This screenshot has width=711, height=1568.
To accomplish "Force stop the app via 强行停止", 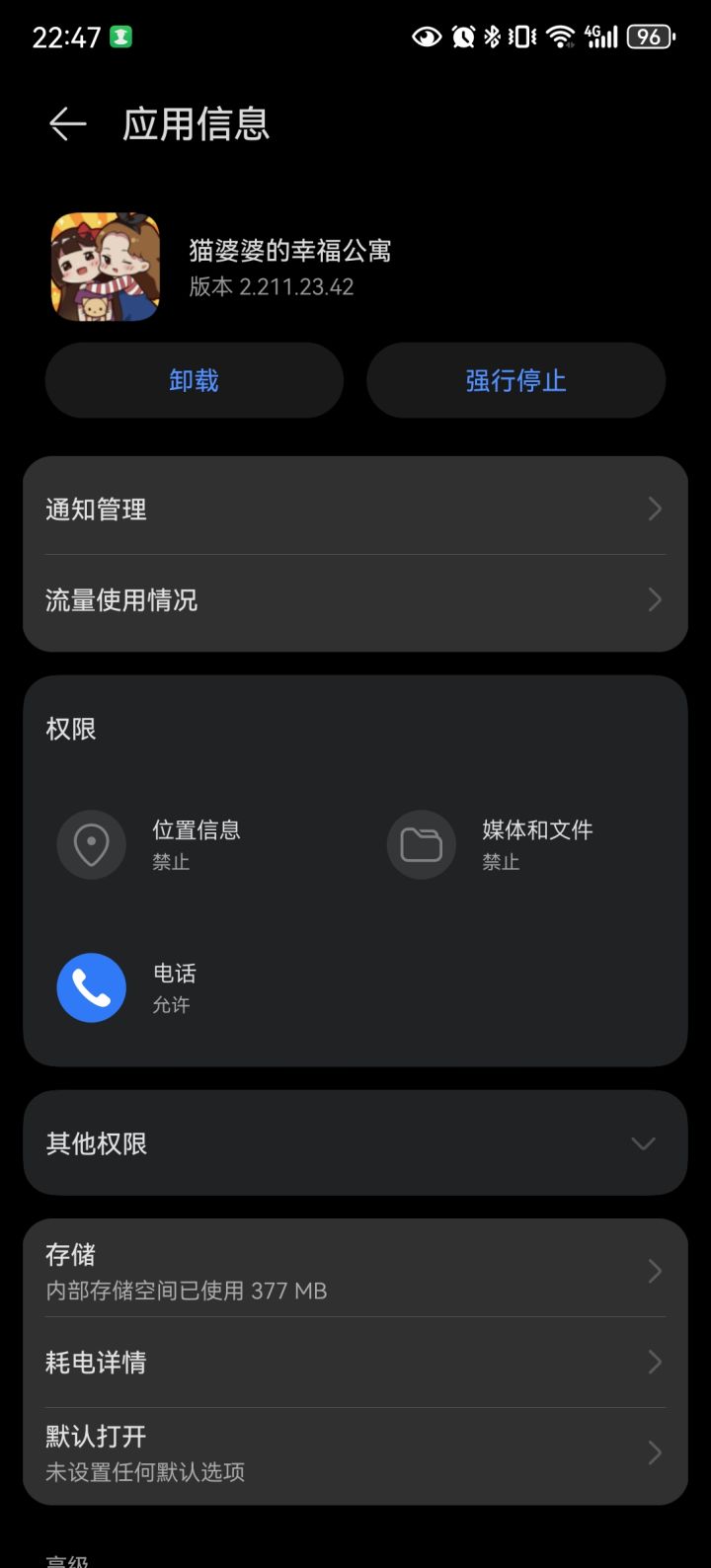I will tap(515, 379).
